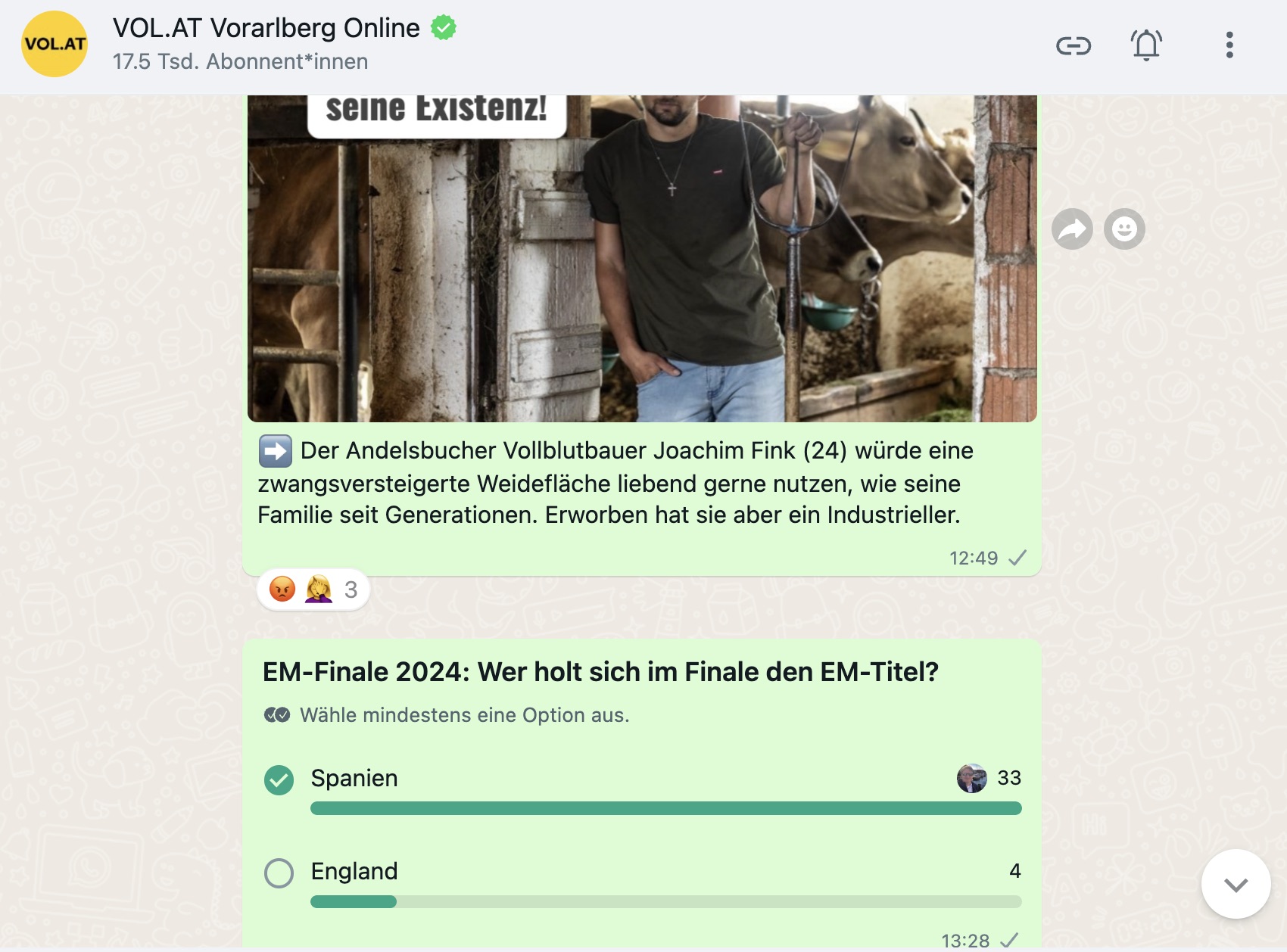The width and height of the screenshot is (1287, 952).
Task: Forward the Joachim Fink post
Action: 1072,229
